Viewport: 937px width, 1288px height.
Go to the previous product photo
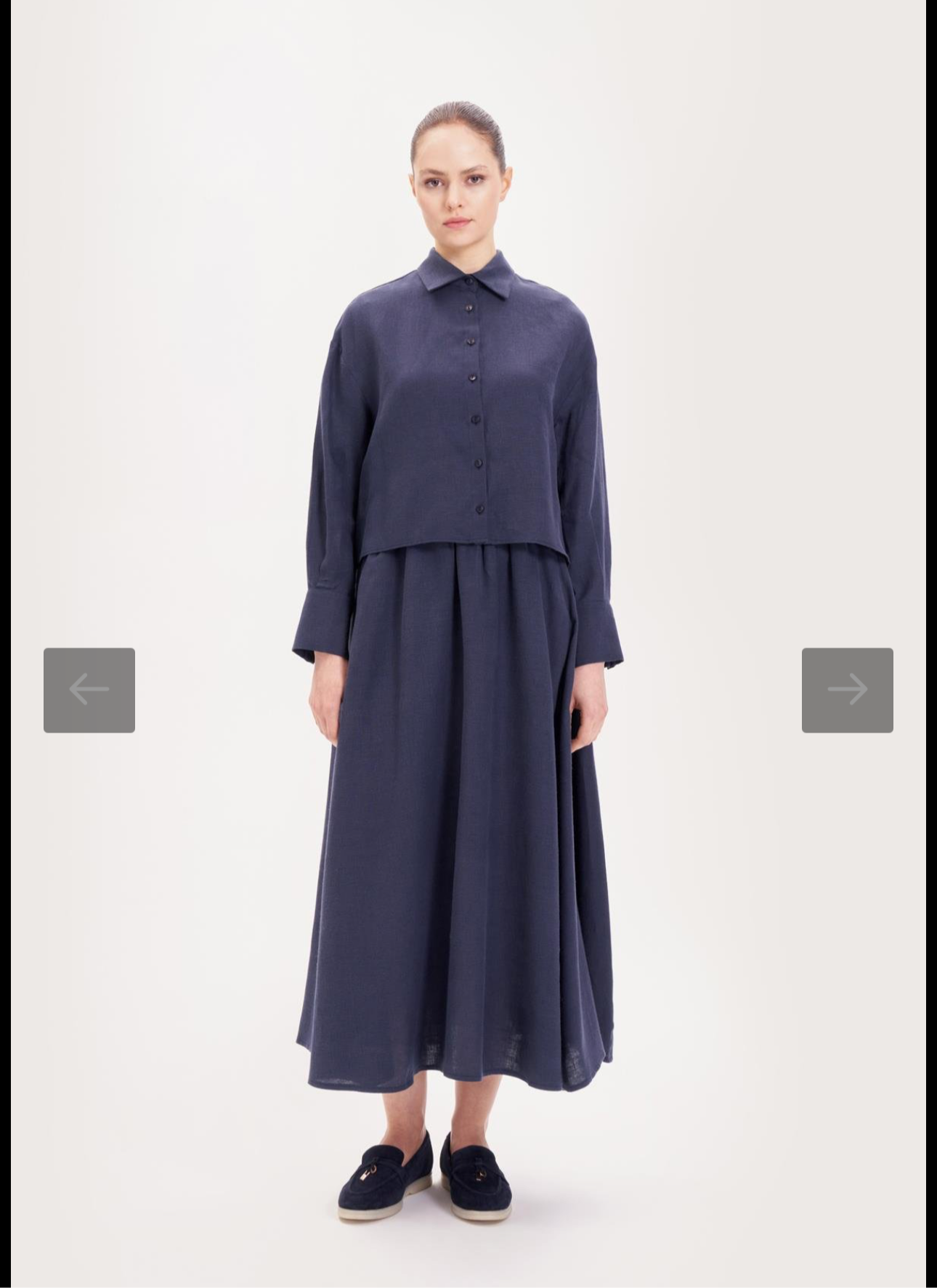point(89,690)
